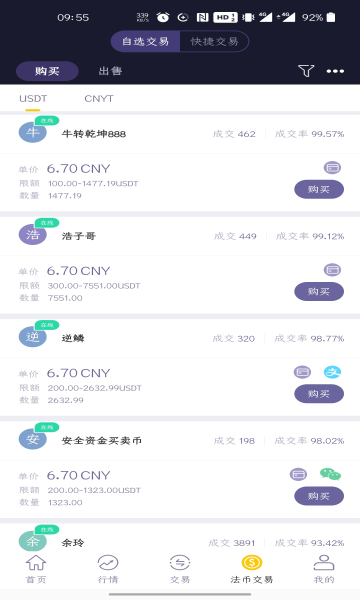The image size is (360, 600).
Task: Select the USDT currency tab
Action: click(33, 99)
